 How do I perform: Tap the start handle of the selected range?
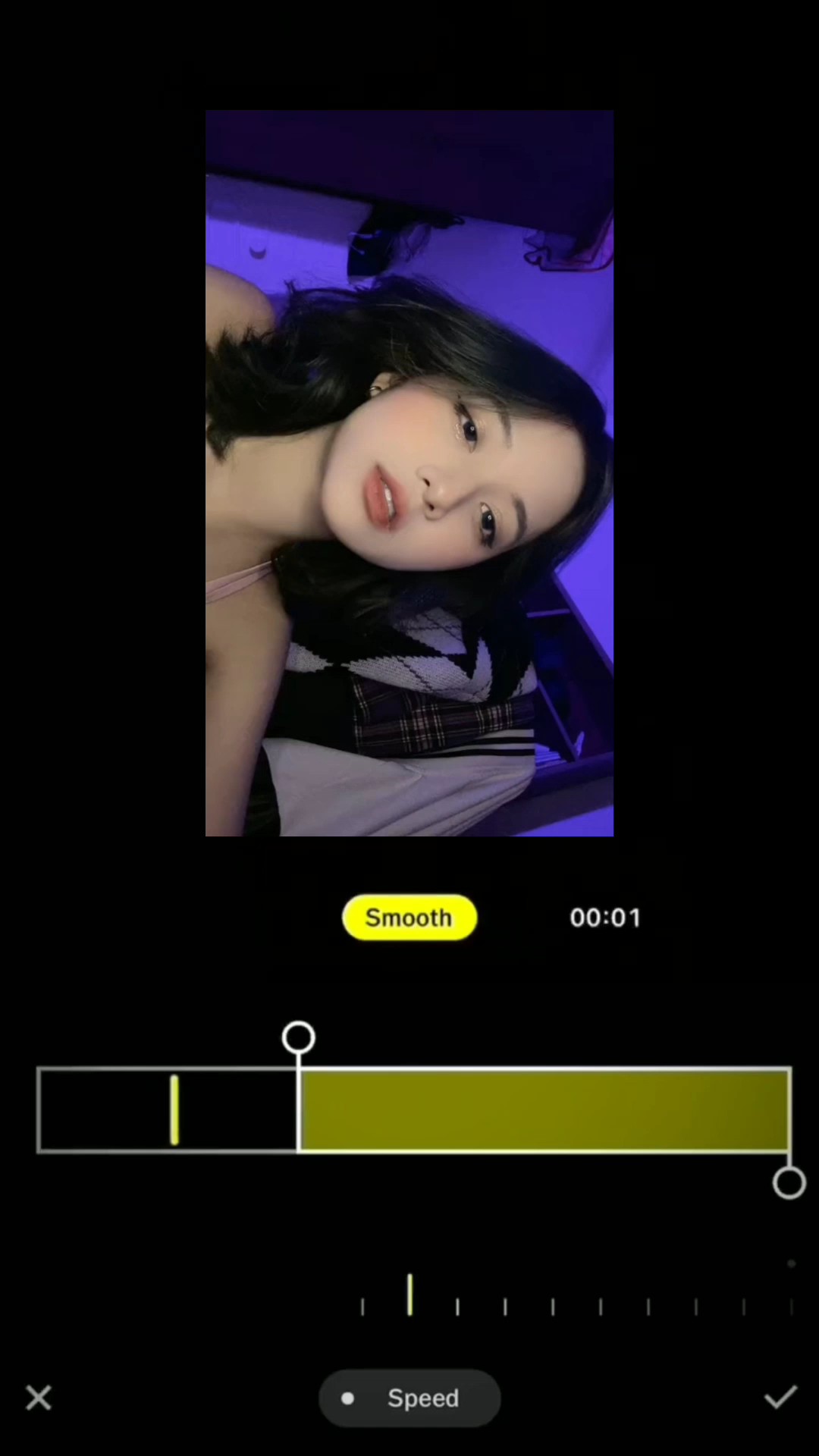(298, 1037)
